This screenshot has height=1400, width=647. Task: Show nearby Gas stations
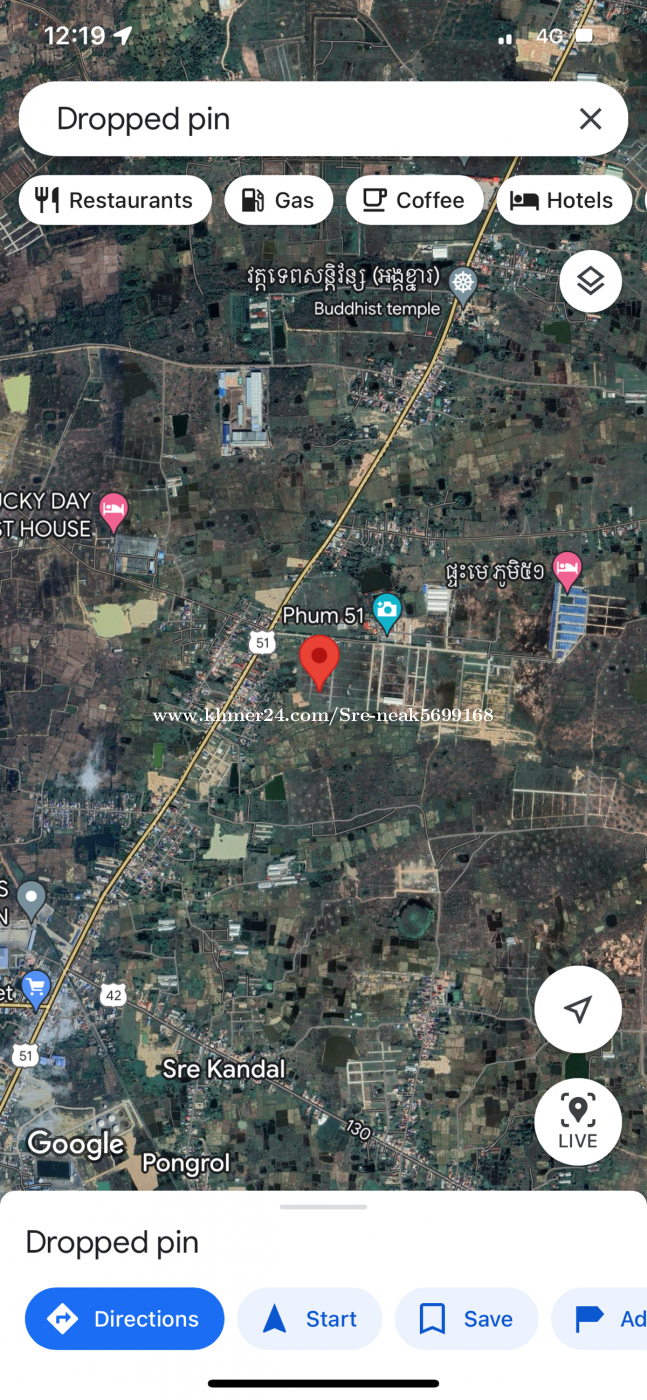(279, 201)
